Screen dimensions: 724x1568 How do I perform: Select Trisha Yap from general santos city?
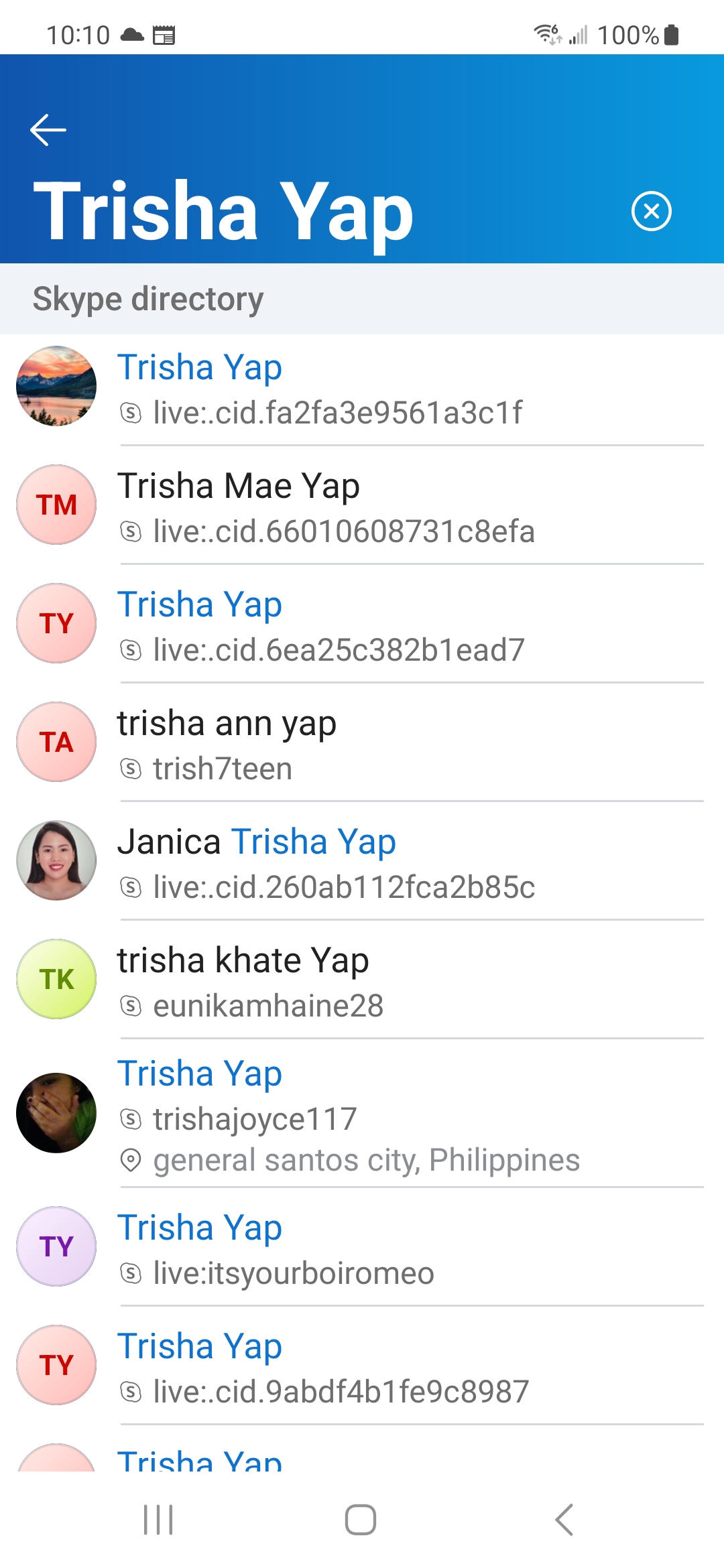(x=362, y=1114)
